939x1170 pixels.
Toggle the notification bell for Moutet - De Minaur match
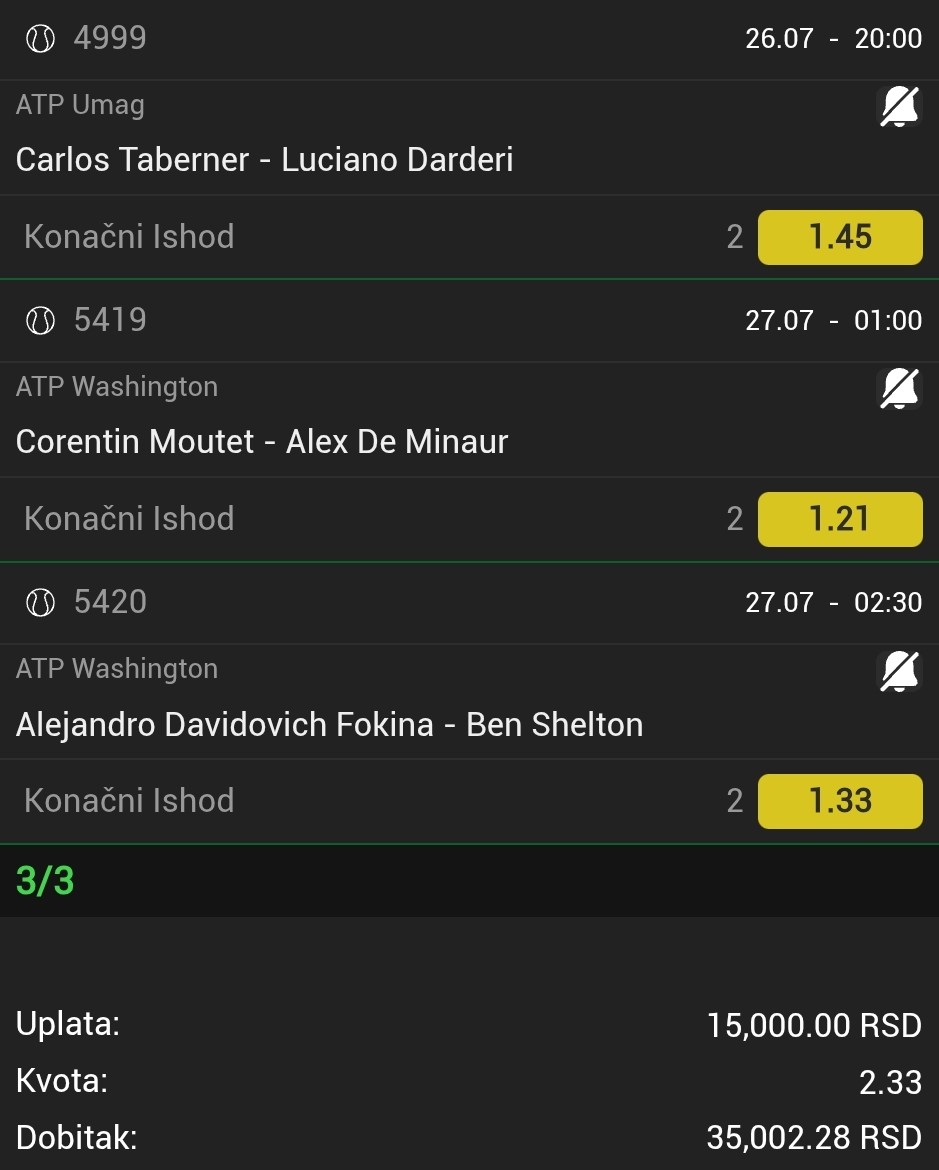[x=899, y=388]
